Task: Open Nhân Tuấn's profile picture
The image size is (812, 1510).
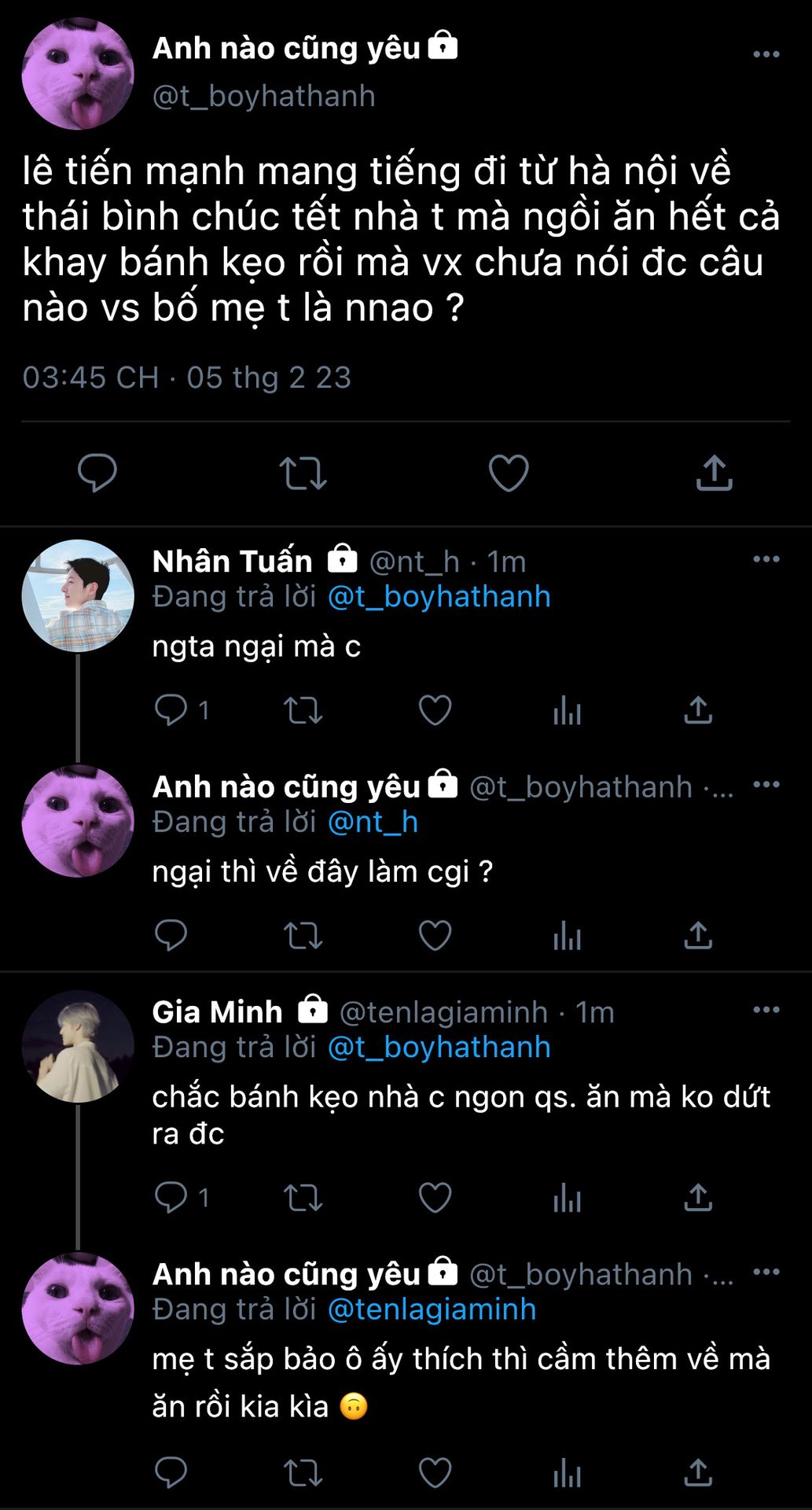Action: click(78, 595)
